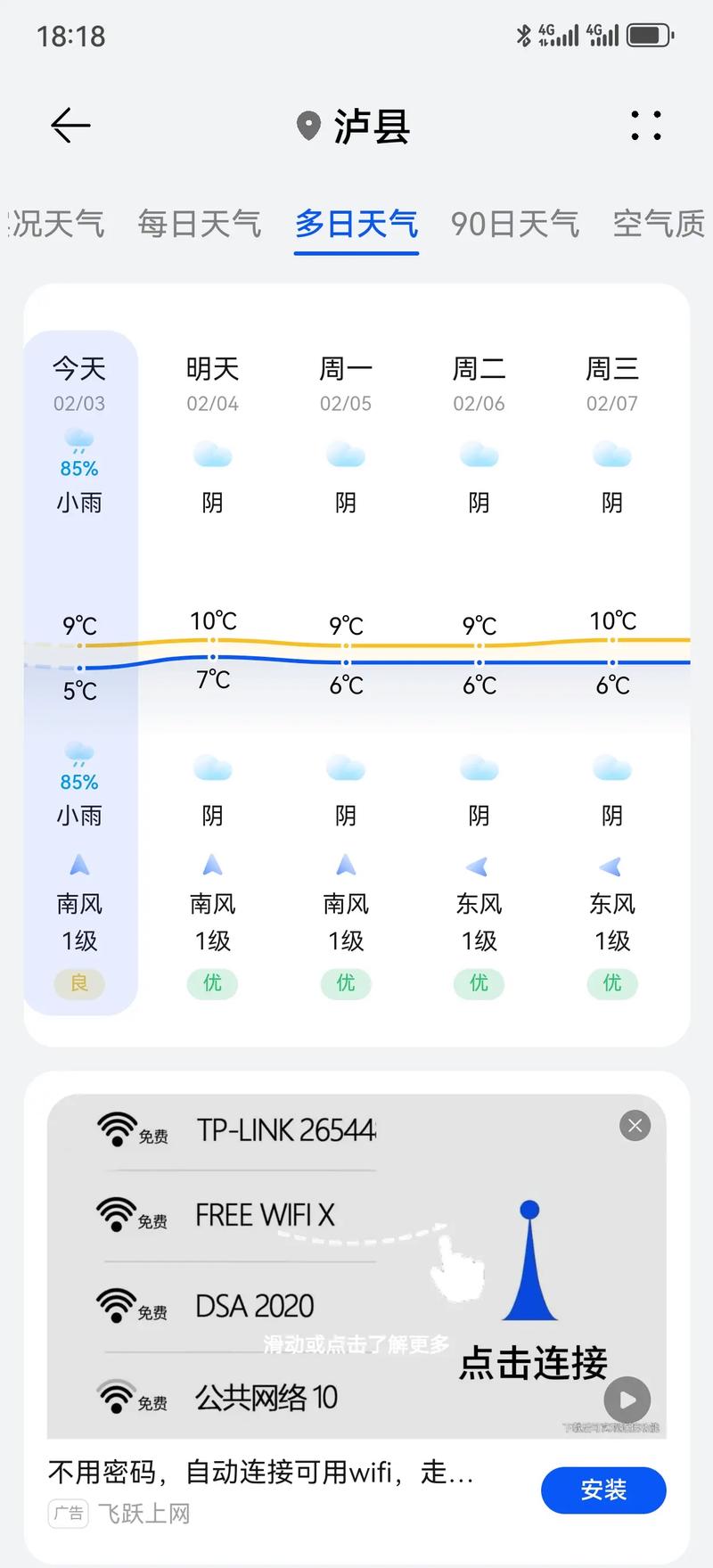
Task: Tap the 安装 install button
Action: point(603,1490)
